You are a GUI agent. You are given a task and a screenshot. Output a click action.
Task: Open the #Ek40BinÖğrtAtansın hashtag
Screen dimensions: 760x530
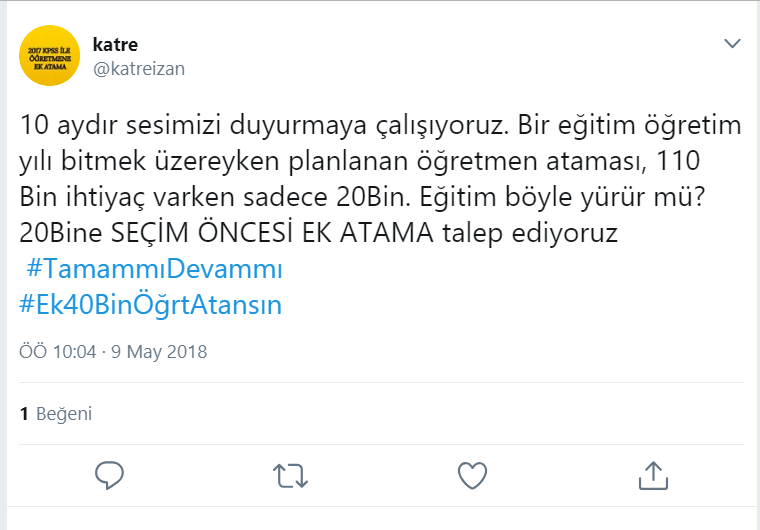pos(150,305)
